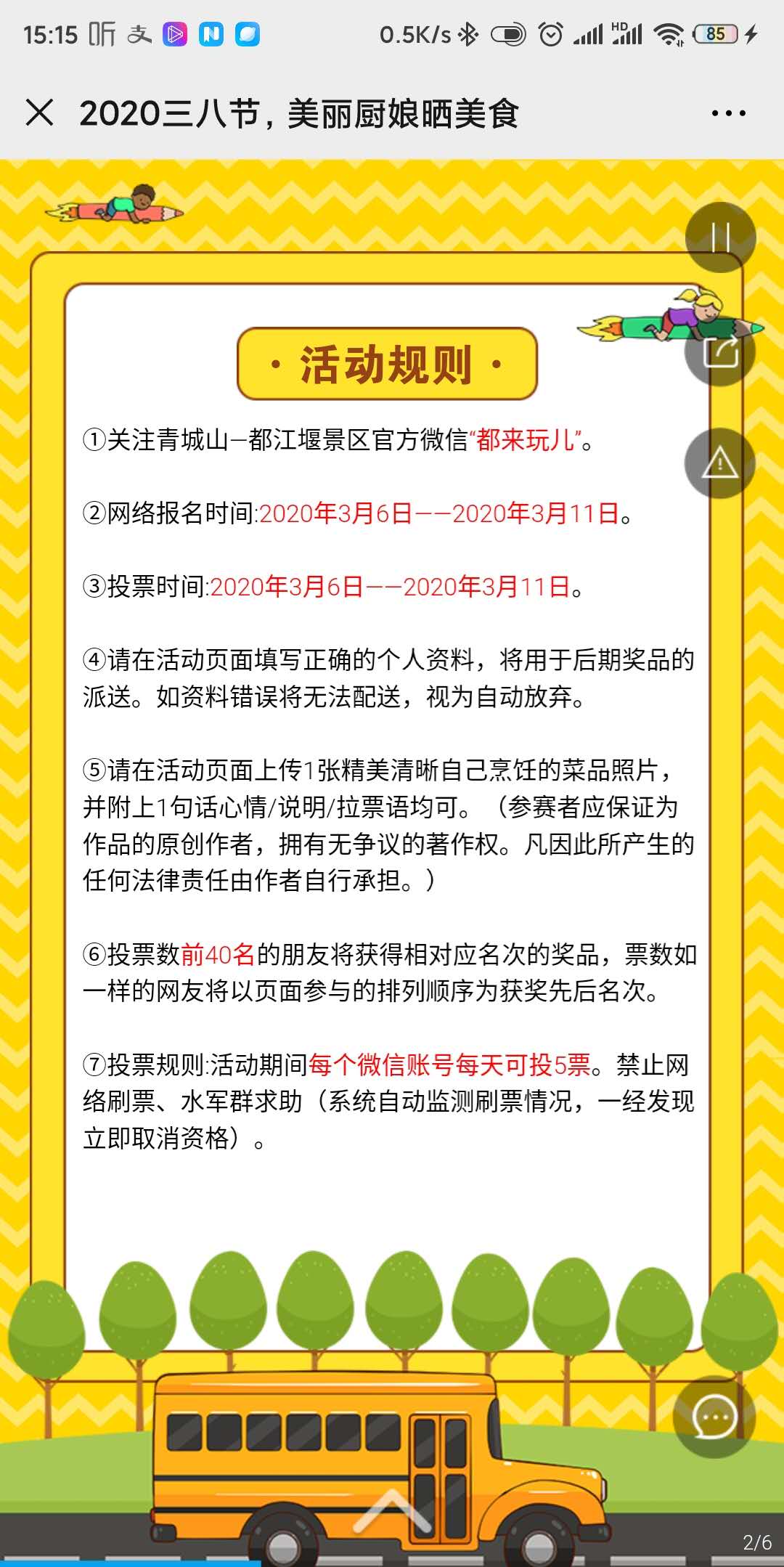The width and height of the screenshot is (784, 1567).
Task: Close the webview with the X icon
Action: pyautogui.click(x=39, y=113)
